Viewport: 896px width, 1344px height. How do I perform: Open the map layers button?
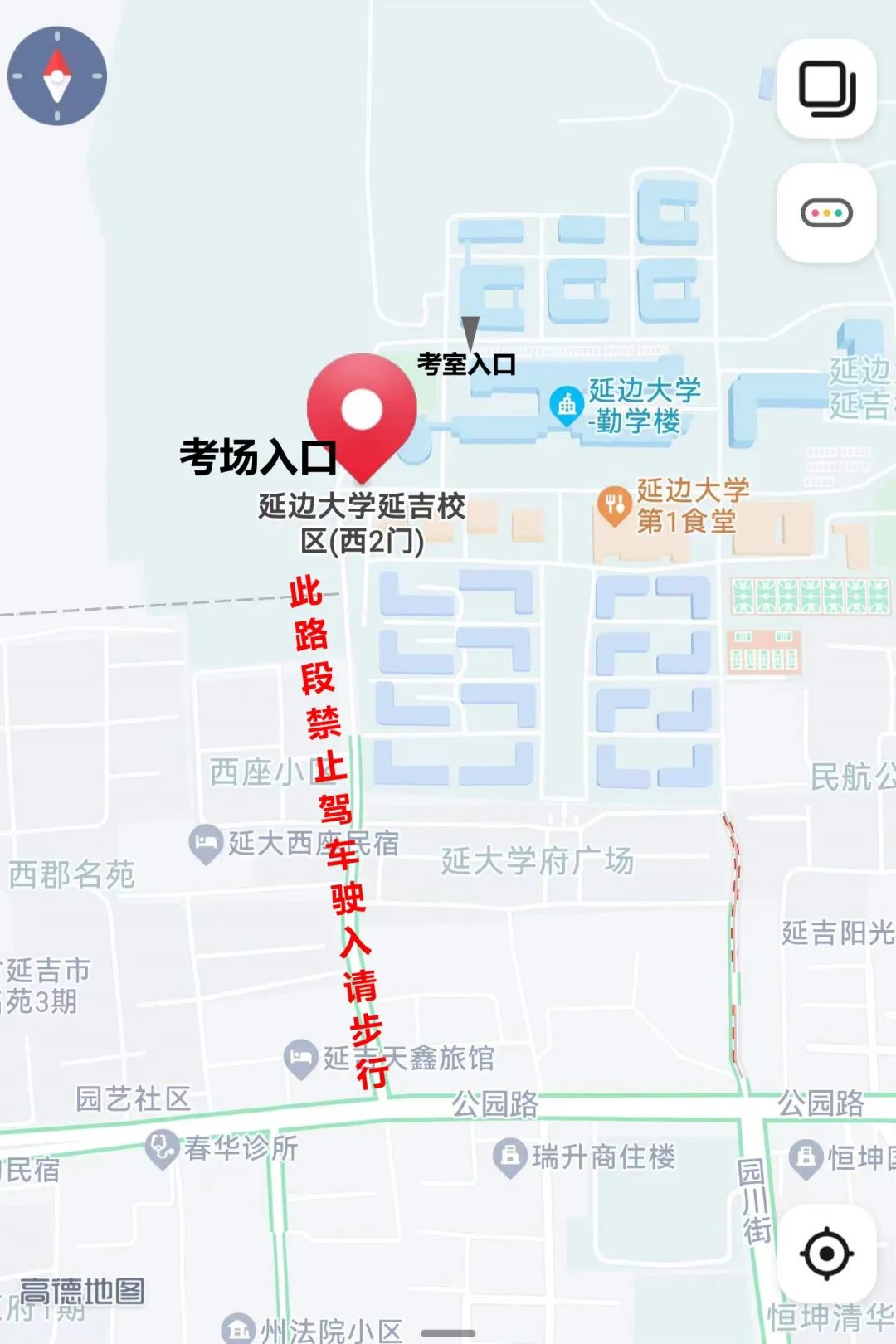tap(826, 89)
